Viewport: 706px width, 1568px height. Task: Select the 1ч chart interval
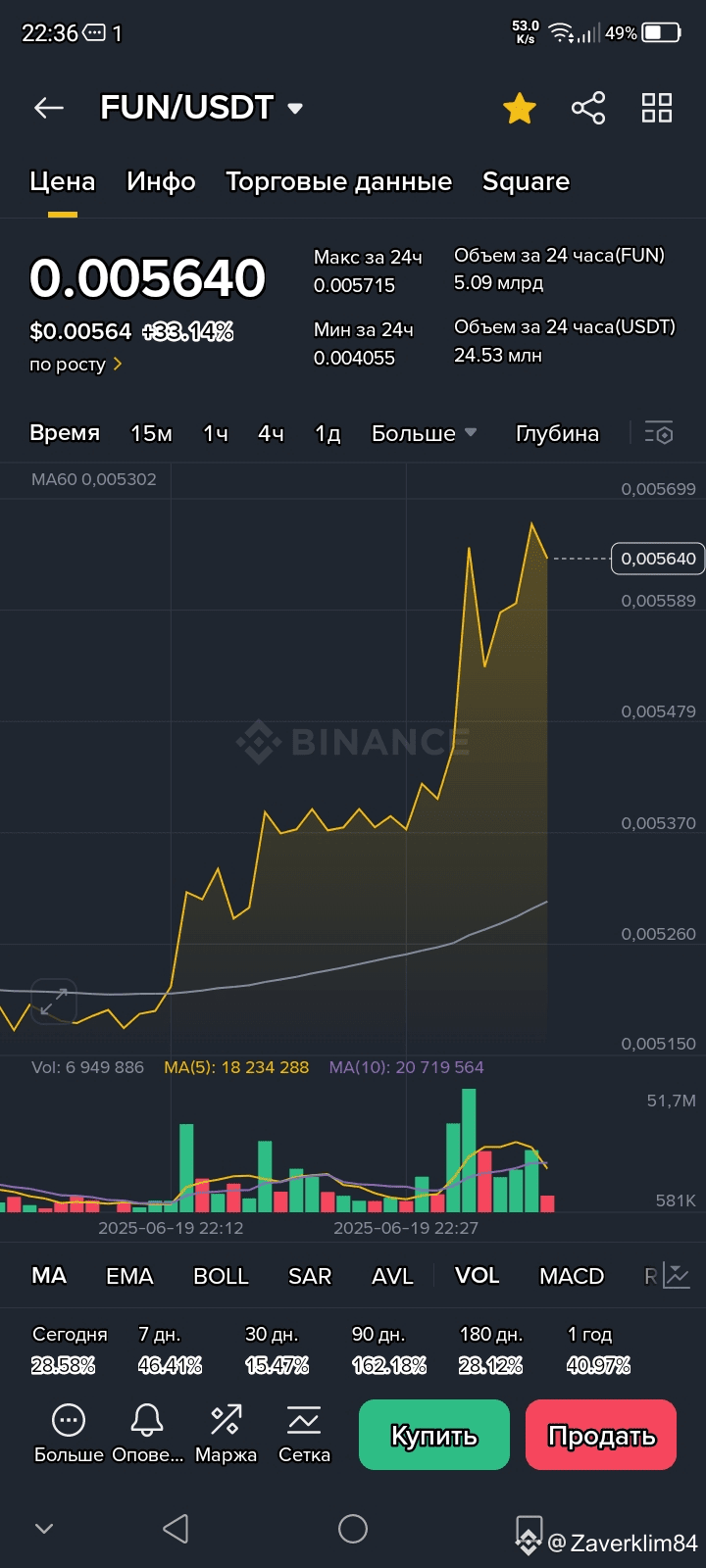coord(216,433)
